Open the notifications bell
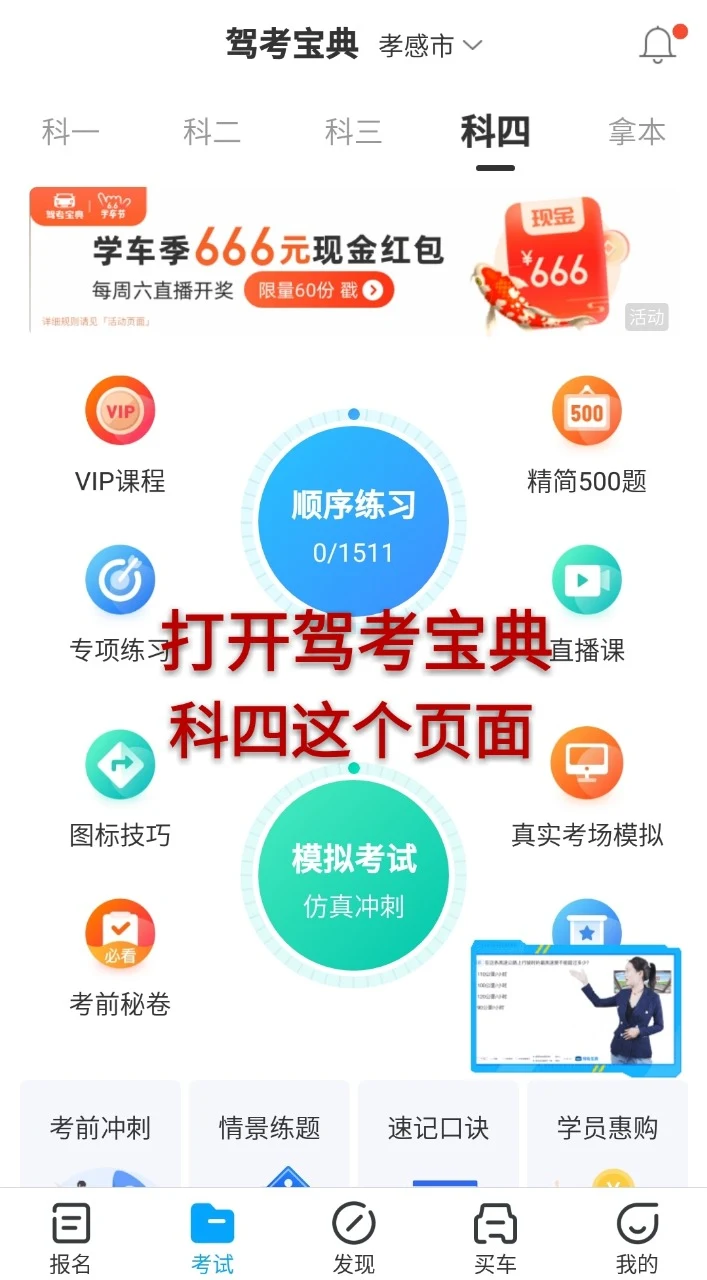707x1280 pixels. tap(658, 45)
